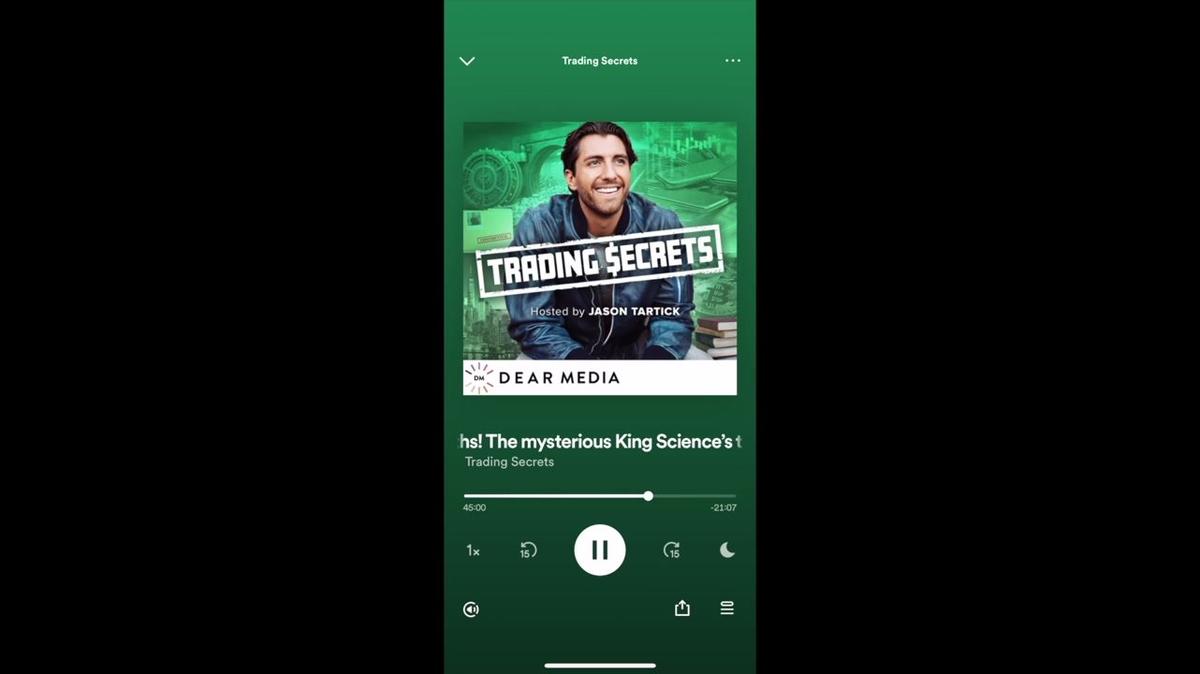The height and width of the screenshot is (674, 1200).
Task: Open the playback queue list
Action: tap(727, 608)
